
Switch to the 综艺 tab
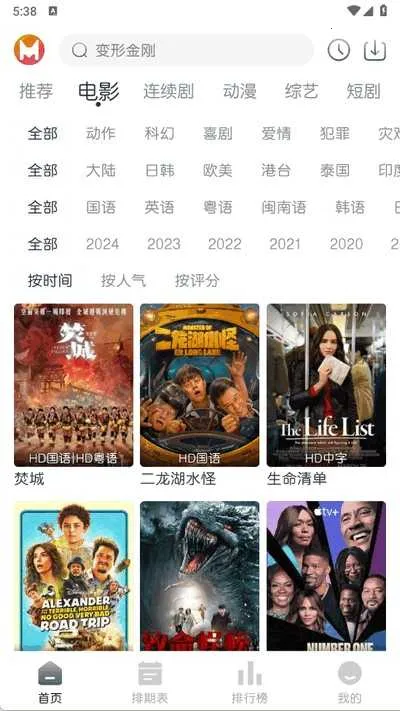pyautogui.click(x=301, y=91)
